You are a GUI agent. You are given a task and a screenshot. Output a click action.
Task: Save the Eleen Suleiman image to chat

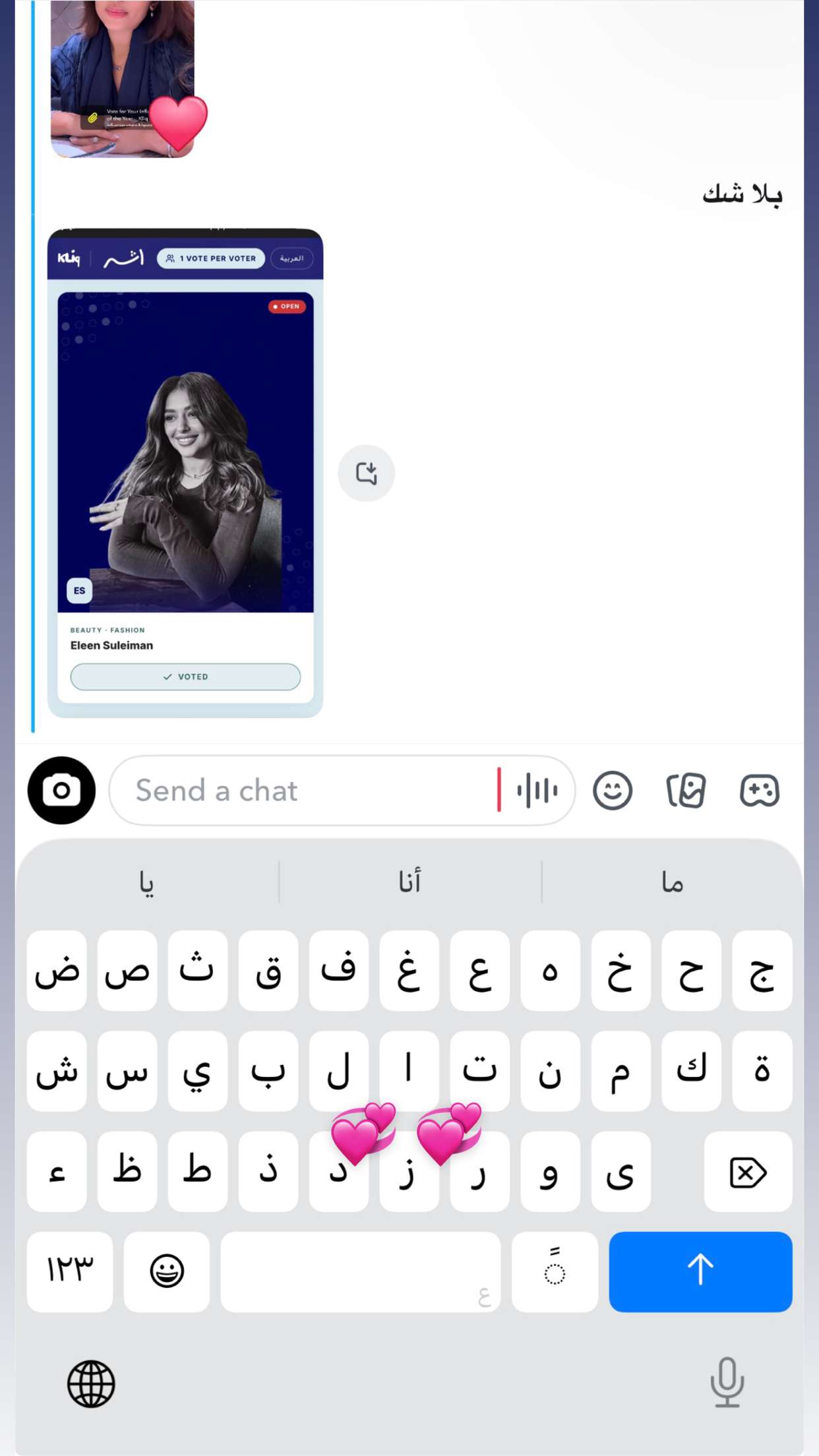coord(366,473)
